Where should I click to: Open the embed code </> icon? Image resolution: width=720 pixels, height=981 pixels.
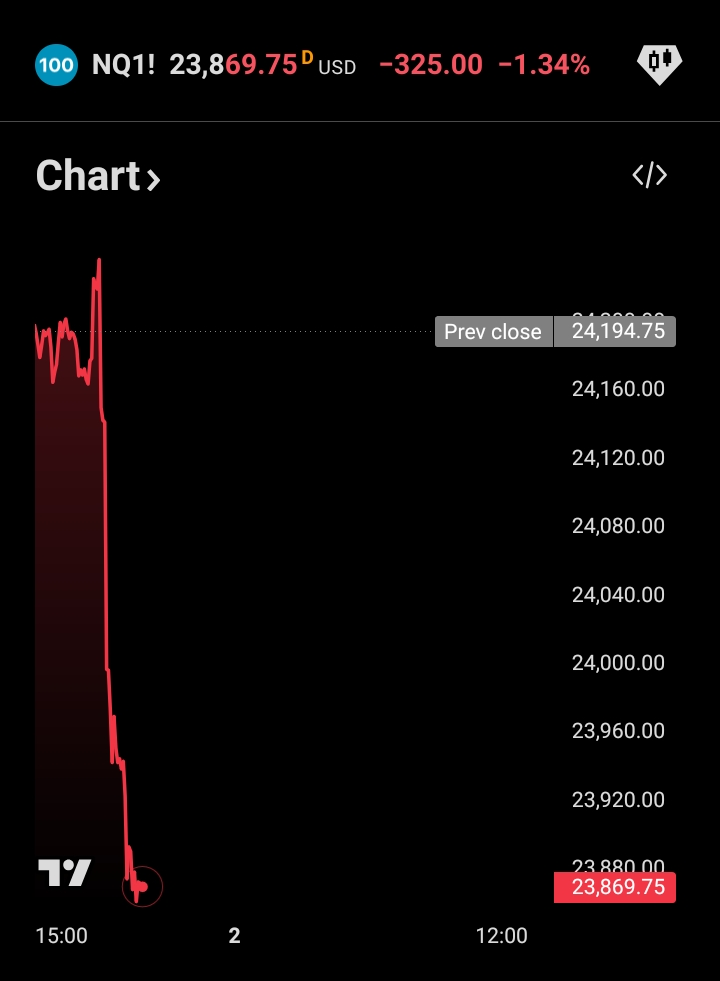tap(651, 175)
